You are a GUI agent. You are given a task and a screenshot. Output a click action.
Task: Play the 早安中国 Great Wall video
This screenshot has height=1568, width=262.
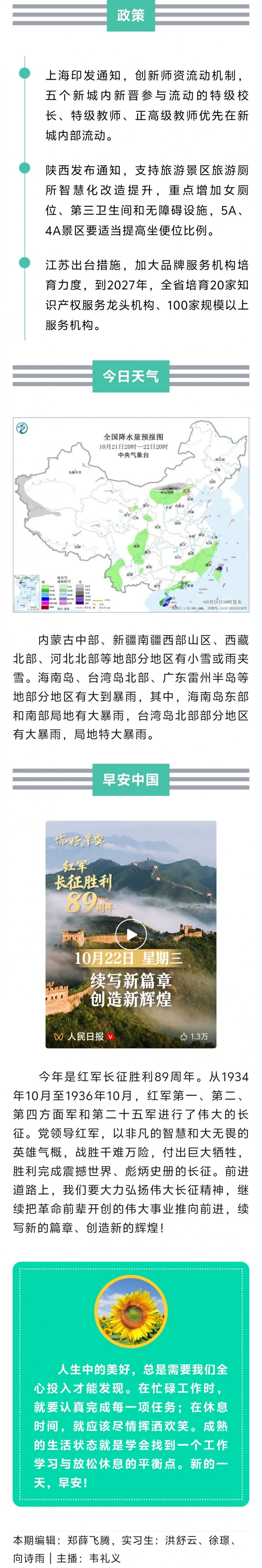[x=131, y=934]
